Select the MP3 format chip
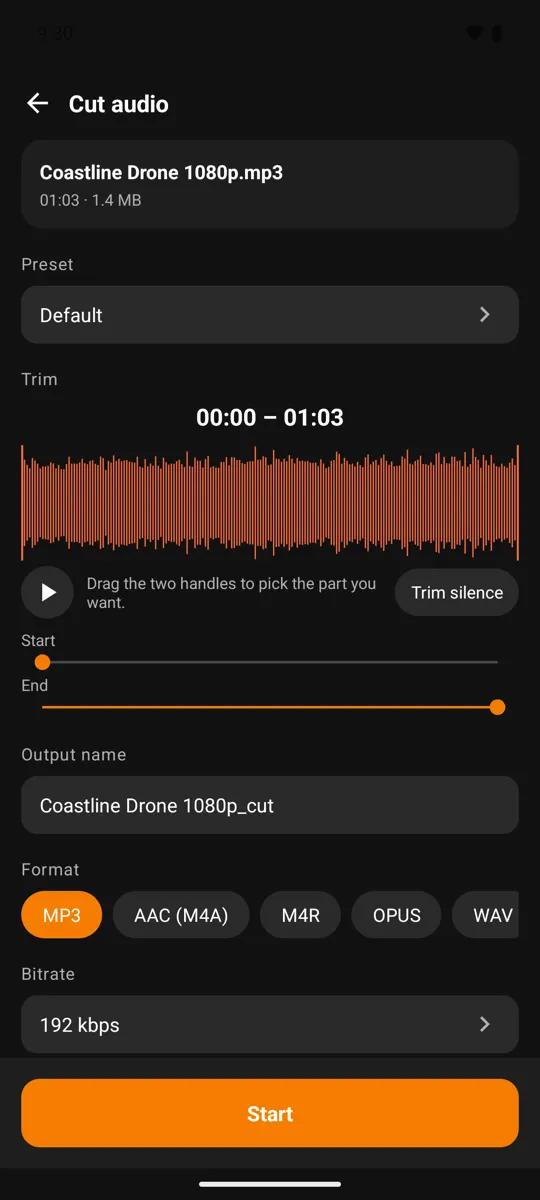Image resolution: width=540 pixels, height=1200 pixels. coord(62,915)
